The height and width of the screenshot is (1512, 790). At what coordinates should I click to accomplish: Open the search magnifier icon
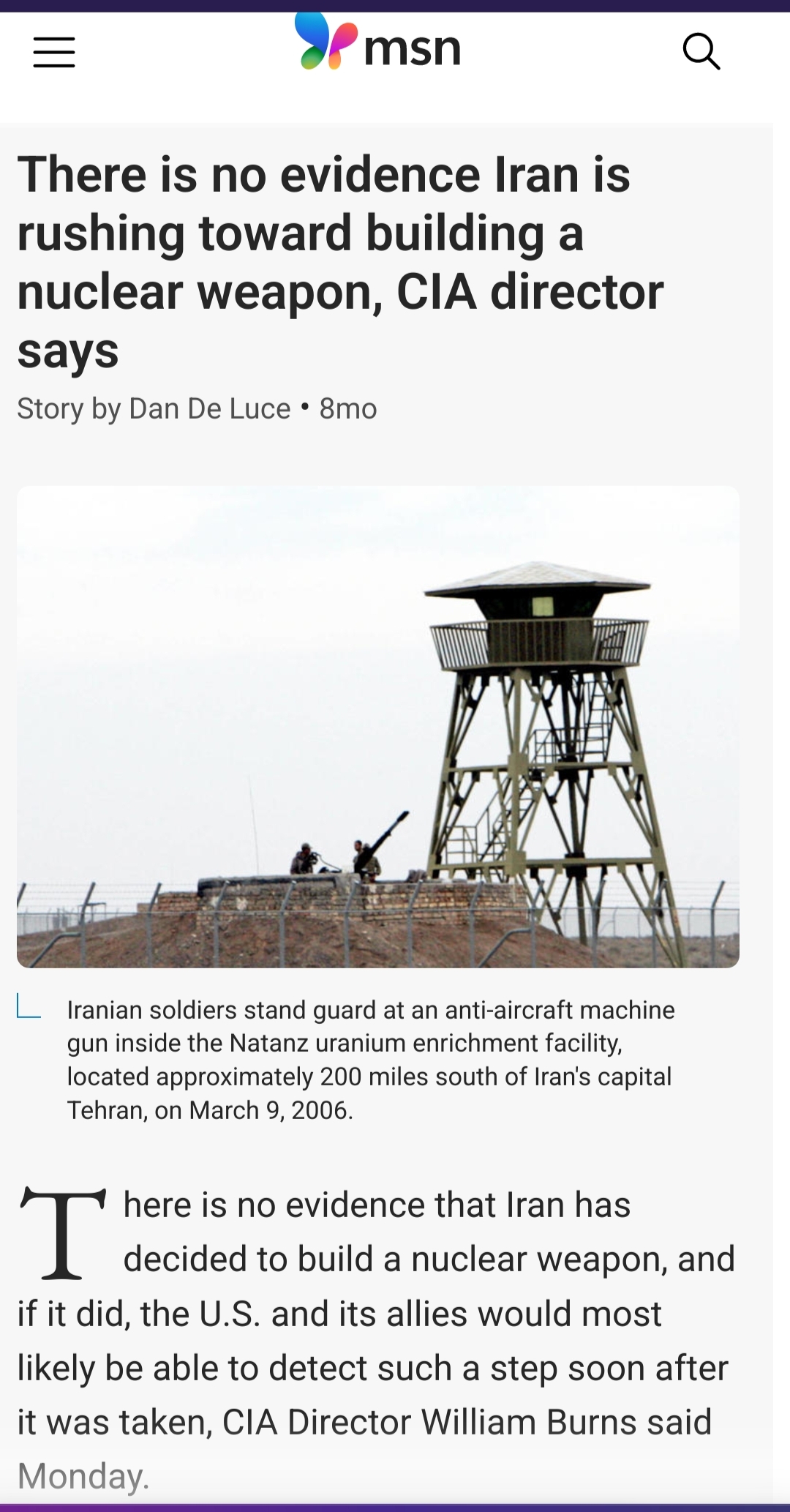[701, 51]
